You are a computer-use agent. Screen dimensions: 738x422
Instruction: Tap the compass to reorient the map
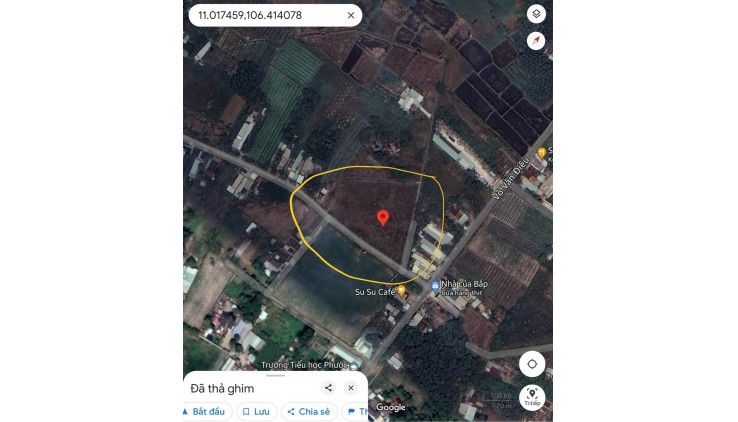(x=536, y=40)
